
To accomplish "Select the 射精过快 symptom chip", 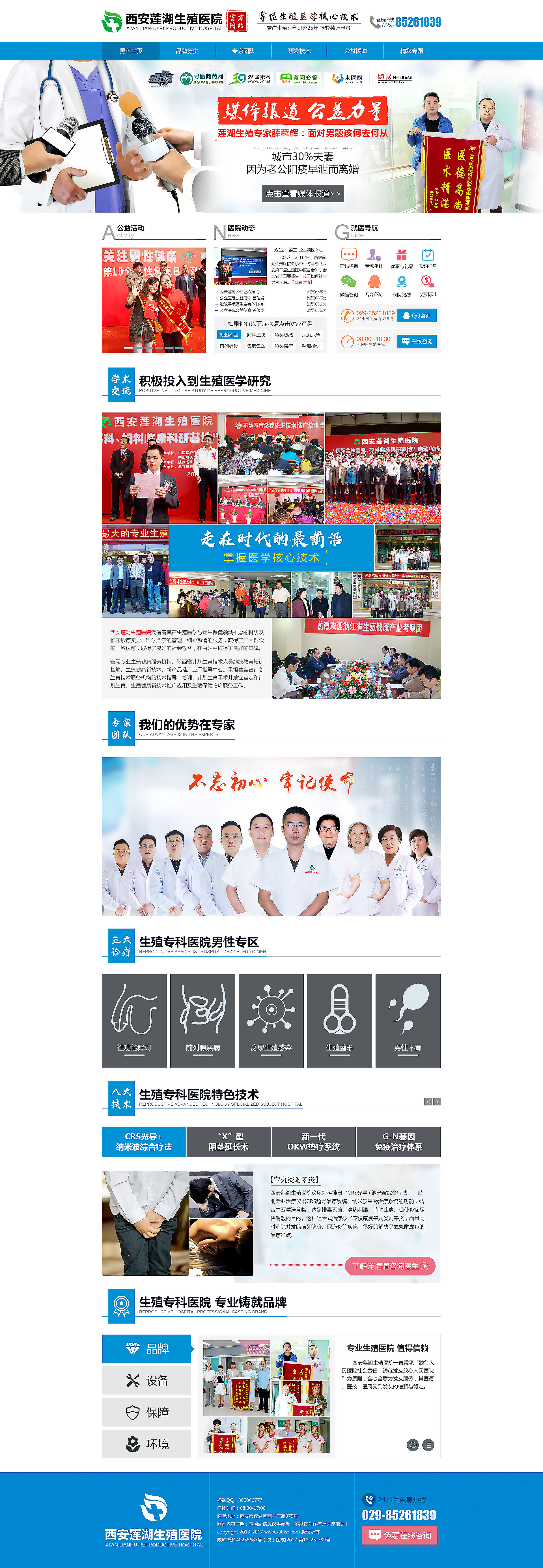I will tap(256, 335).
